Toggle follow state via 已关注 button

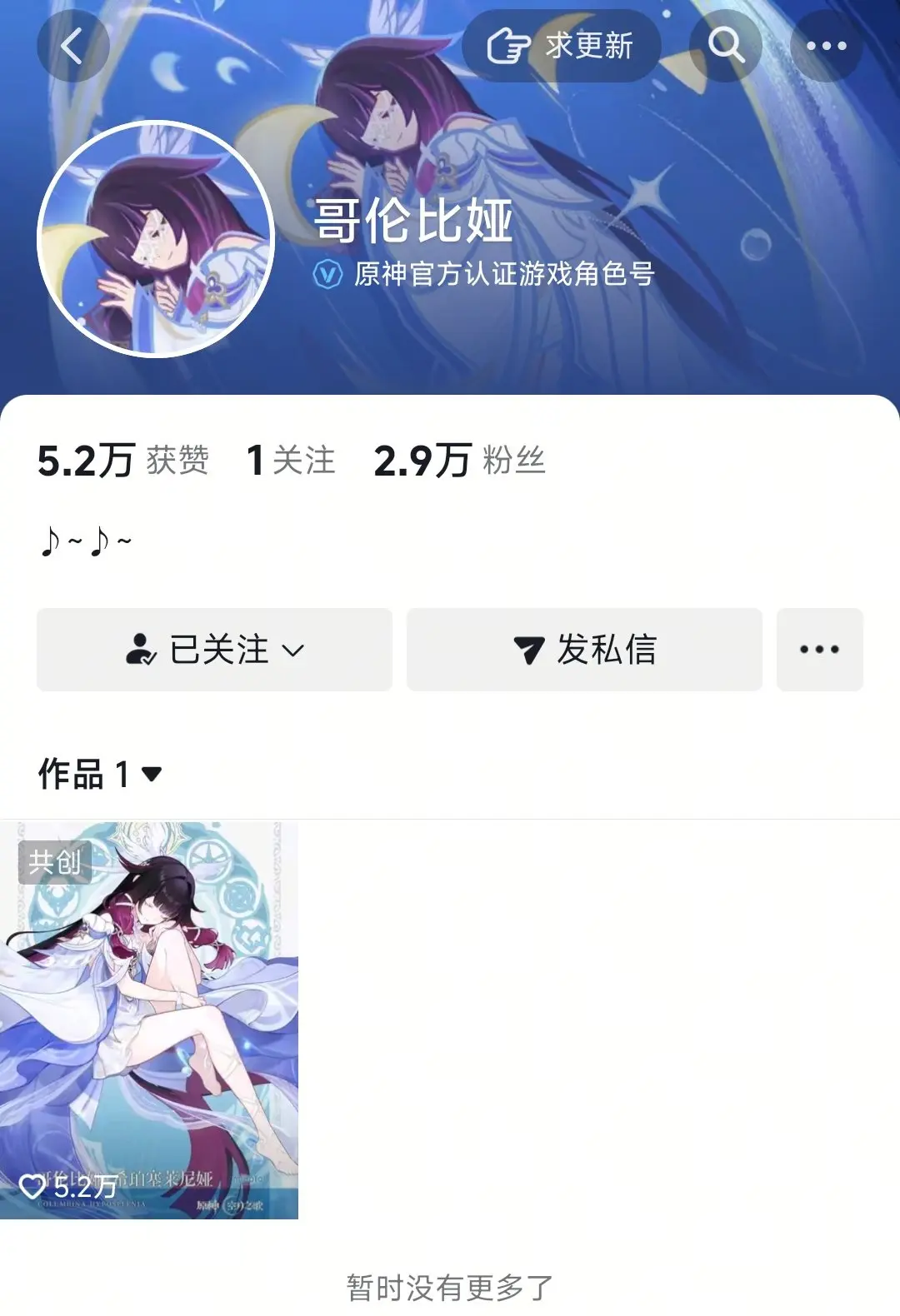click(x=213, y=650)
